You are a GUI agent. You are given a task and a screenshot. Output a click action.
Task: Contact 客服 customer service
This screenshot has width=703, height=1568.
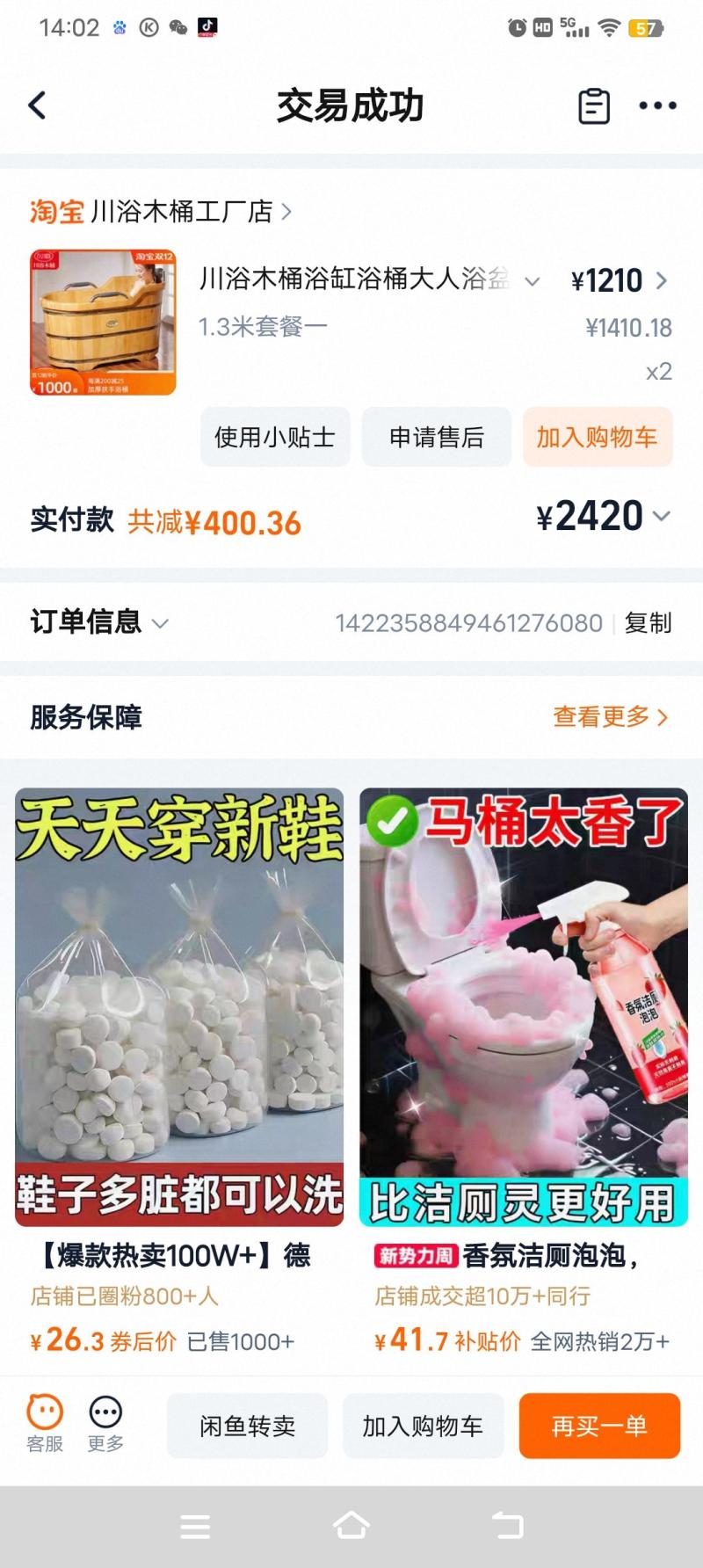click(x=45, y=1424)
